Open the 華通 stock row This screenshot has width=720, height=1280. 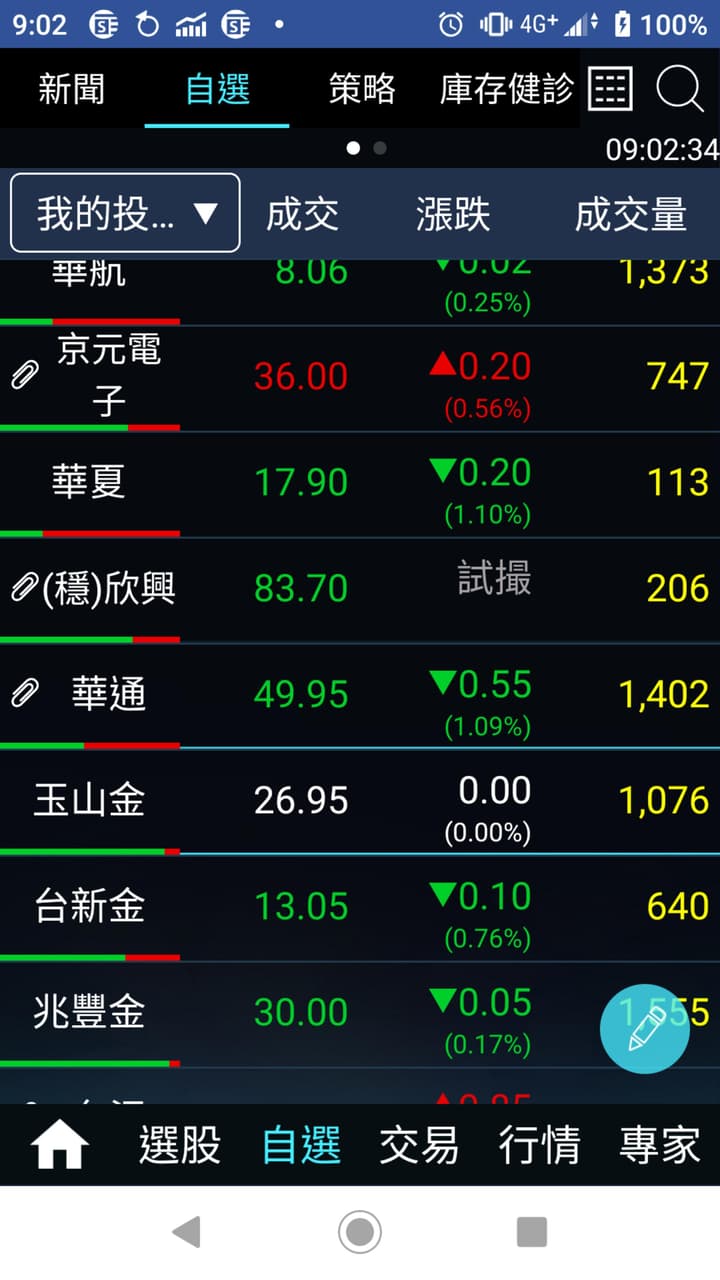click(x=360, y=696)
